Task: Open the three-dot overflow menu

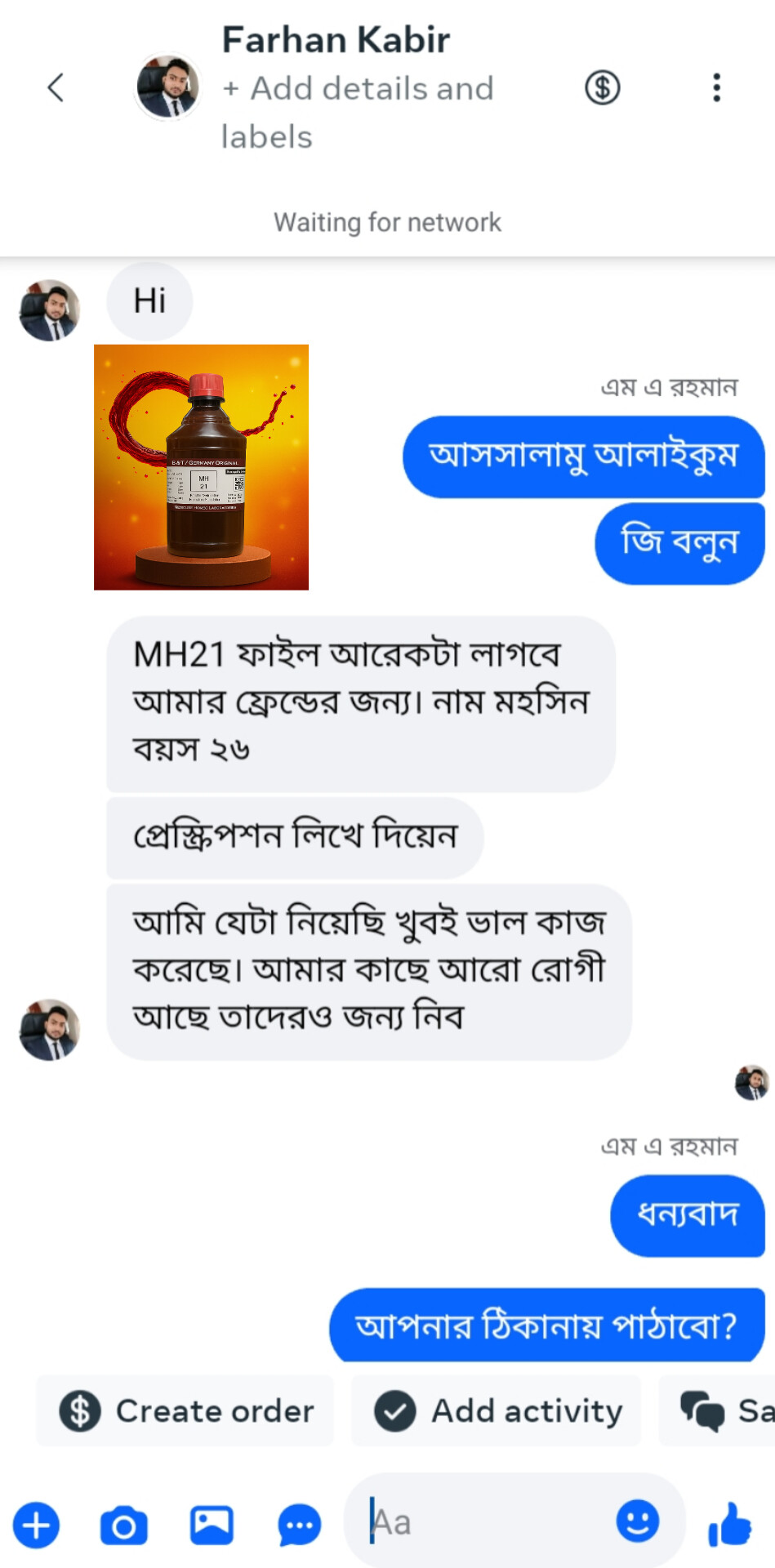Action: pyautogui.click(x=716, y=87)
